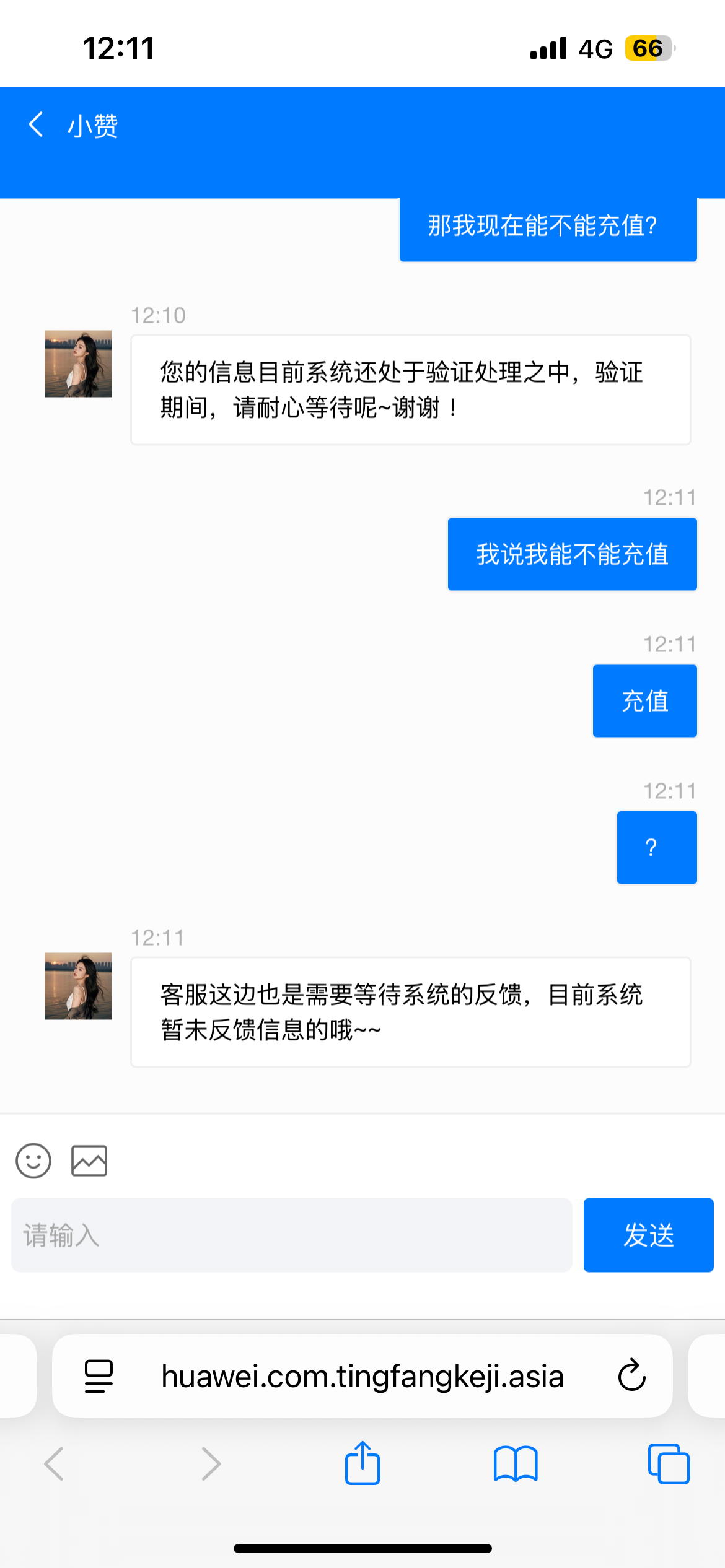Select the image attachment icon
This screenshot has width=725, height=1568.
[x=90, y=1160]
